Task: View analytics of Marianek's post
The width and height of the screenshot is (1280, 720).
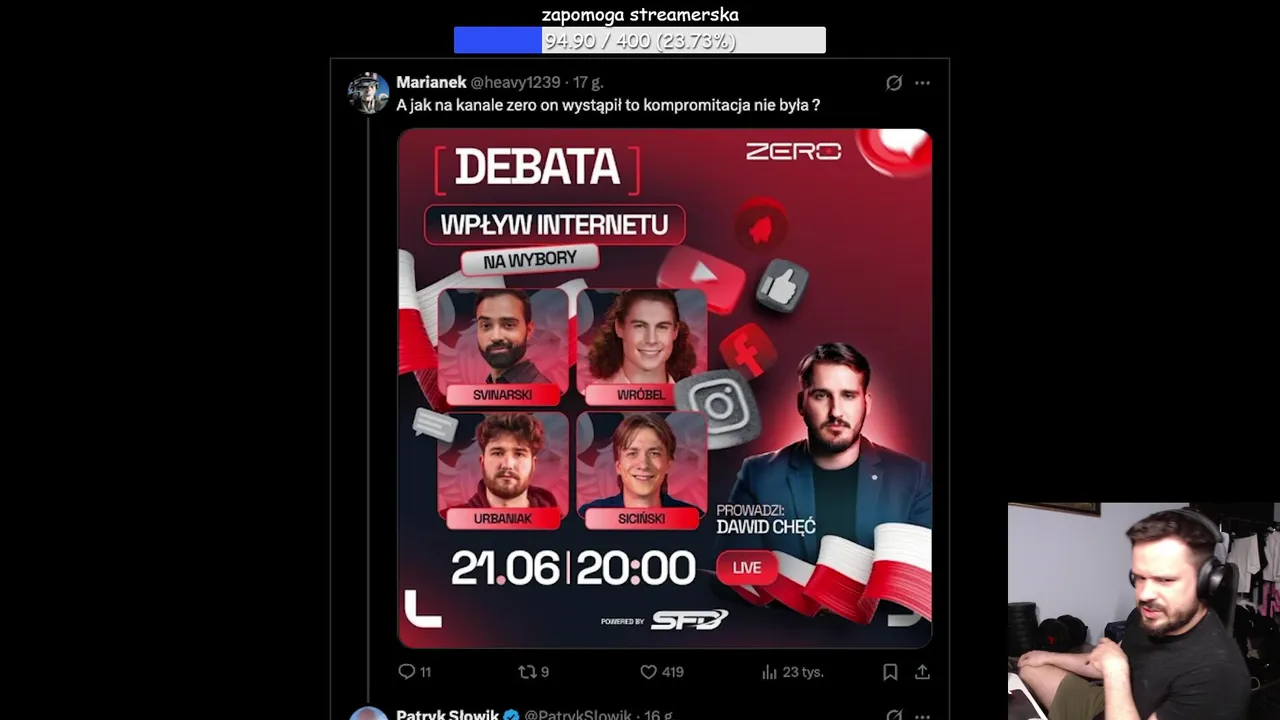Action: click(x=770, y=672)
